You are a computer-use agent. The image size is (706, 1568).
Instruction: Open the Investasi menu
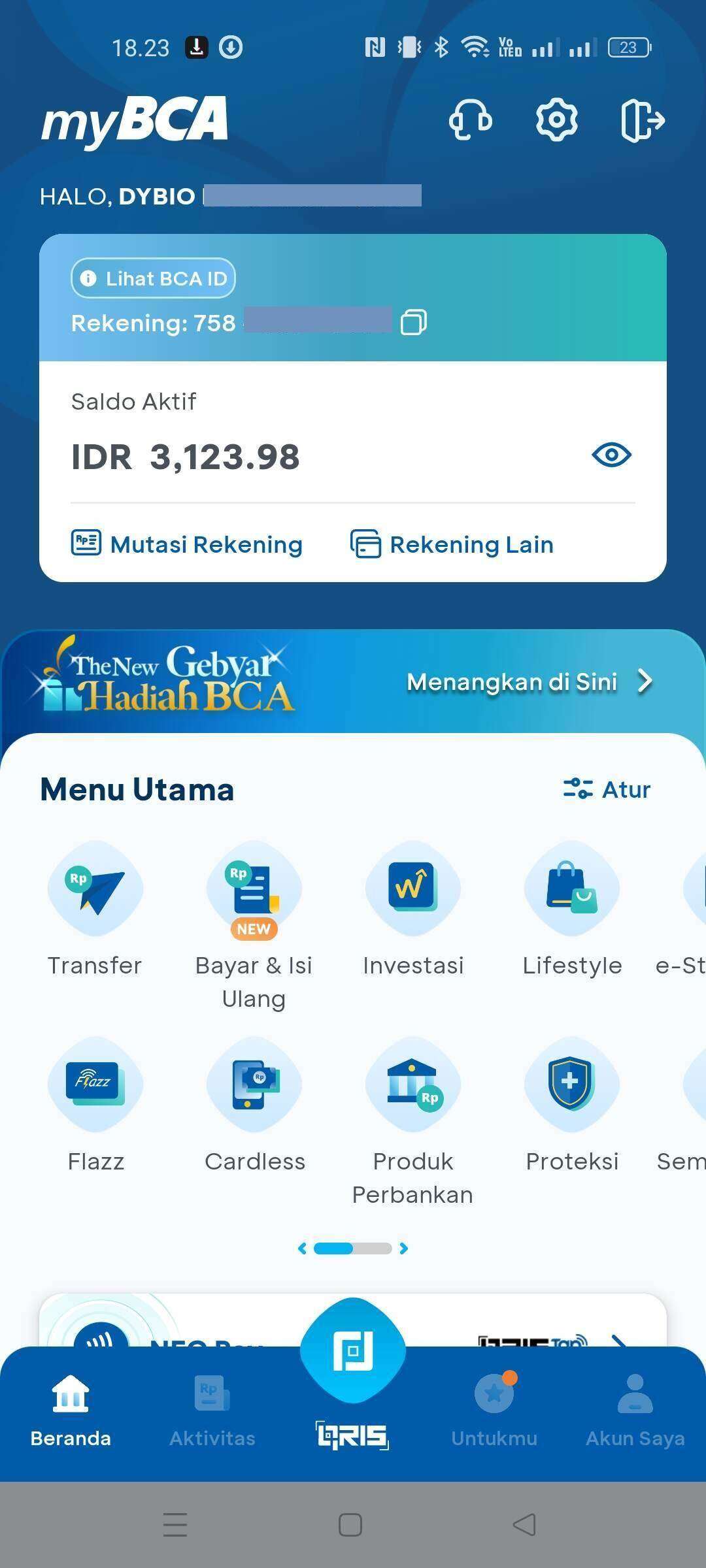[413, 889]
